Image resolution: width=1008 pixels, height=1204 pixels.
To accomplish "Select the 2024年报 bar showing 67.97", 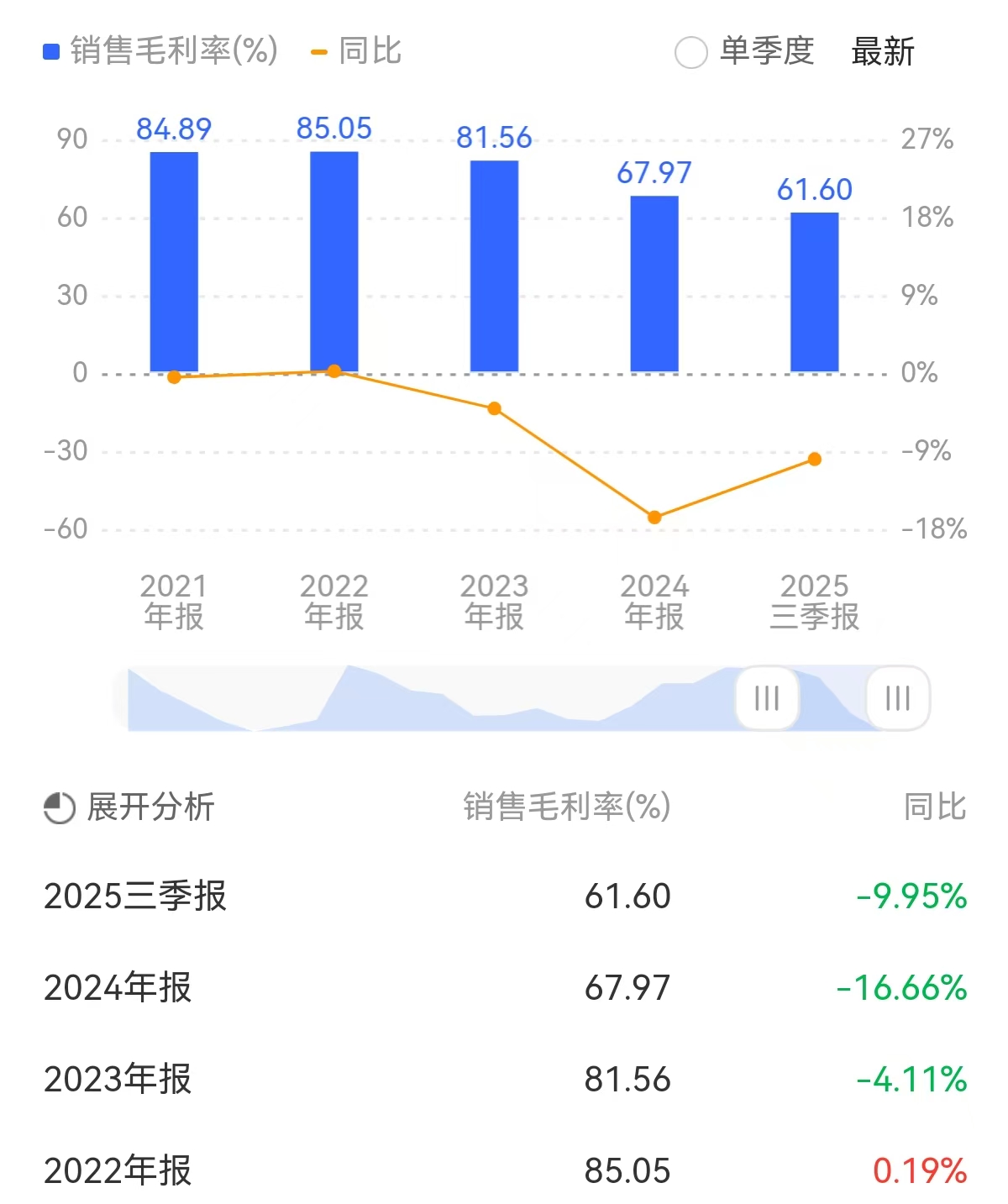I will (654, 283).
